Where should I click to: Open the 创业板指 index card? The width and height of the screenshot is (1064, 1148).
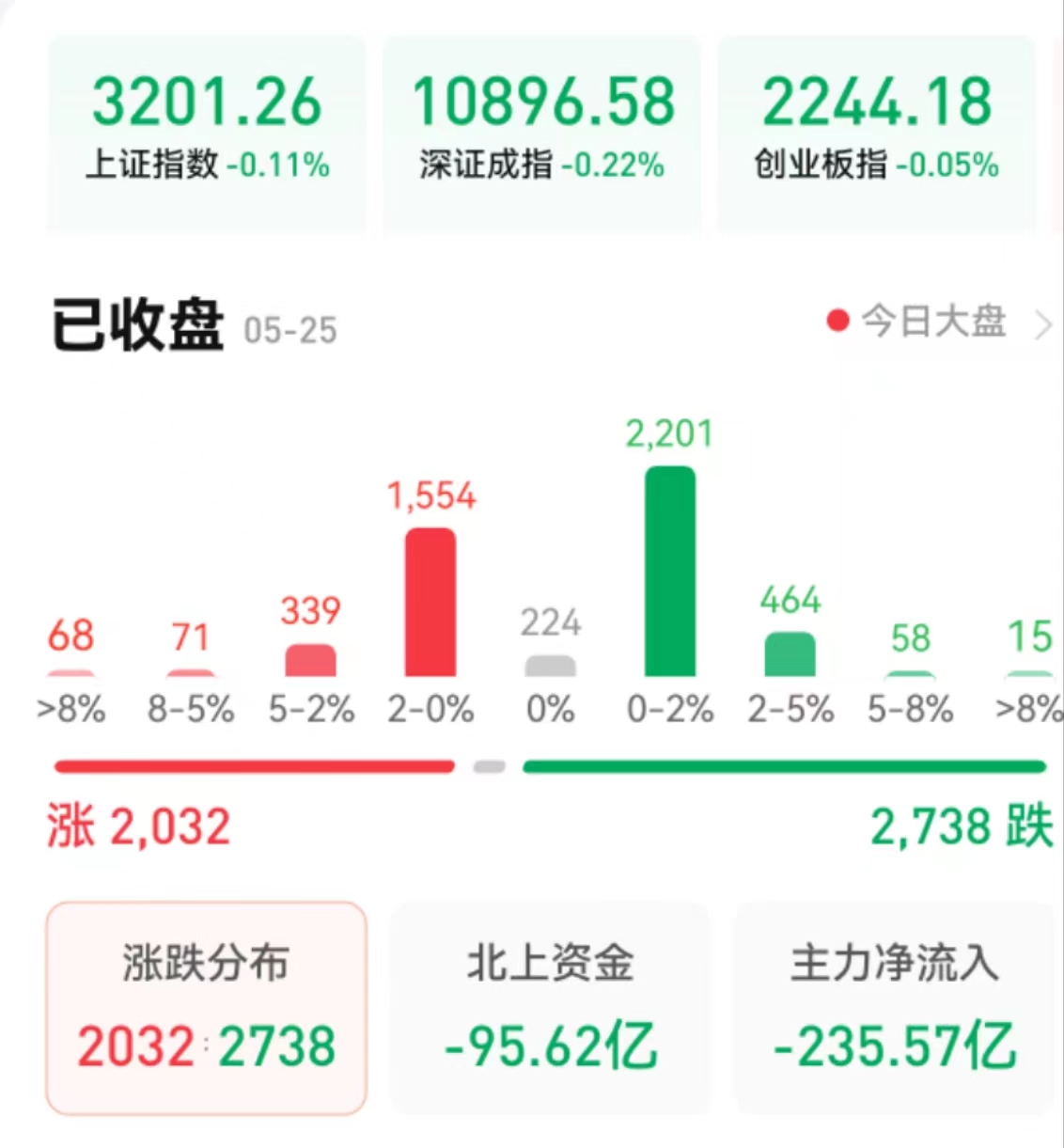[x=876, y=134]
